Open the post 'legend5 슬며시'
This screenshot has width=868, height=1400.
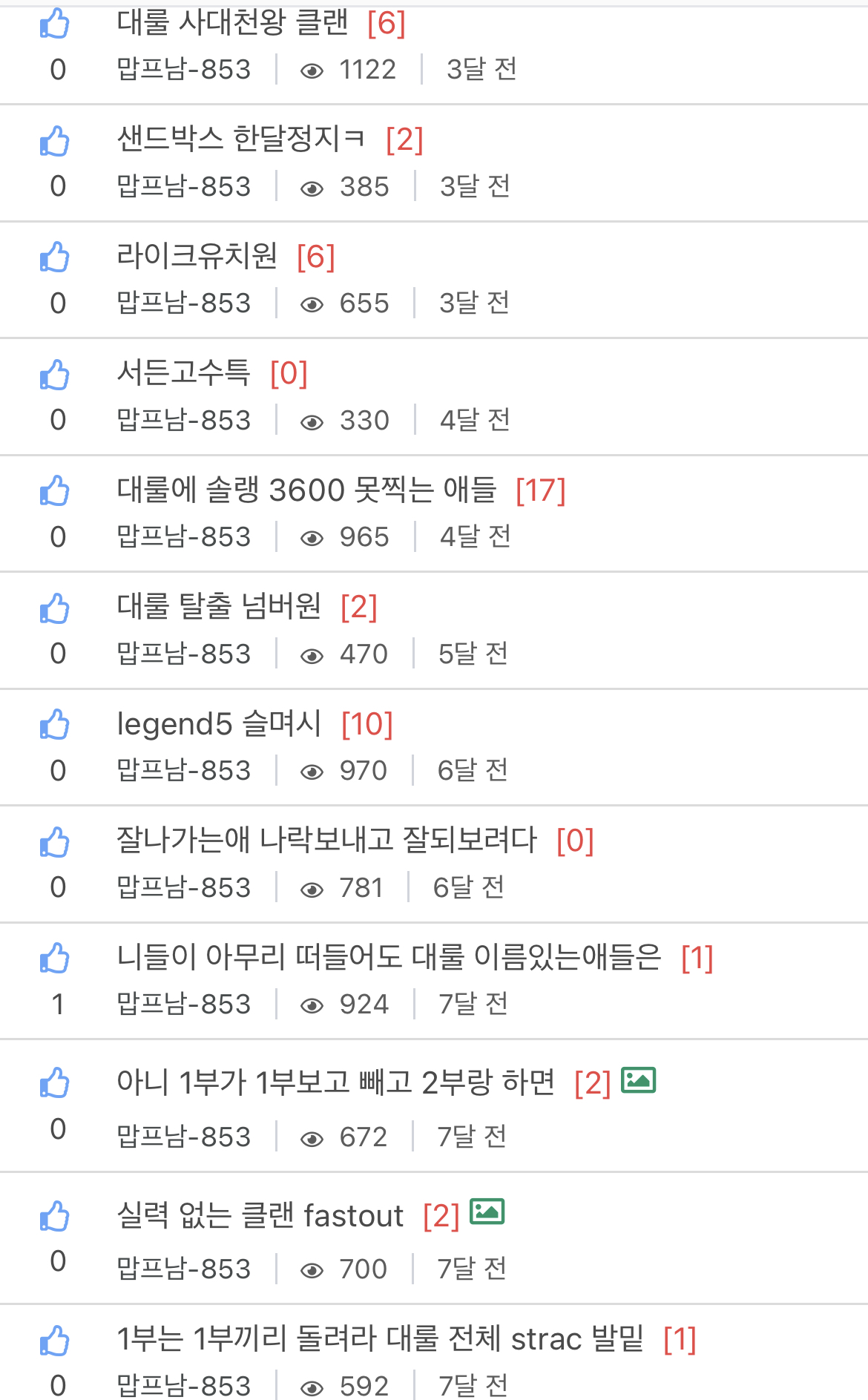pyautogui.click(x=219, y=723)
